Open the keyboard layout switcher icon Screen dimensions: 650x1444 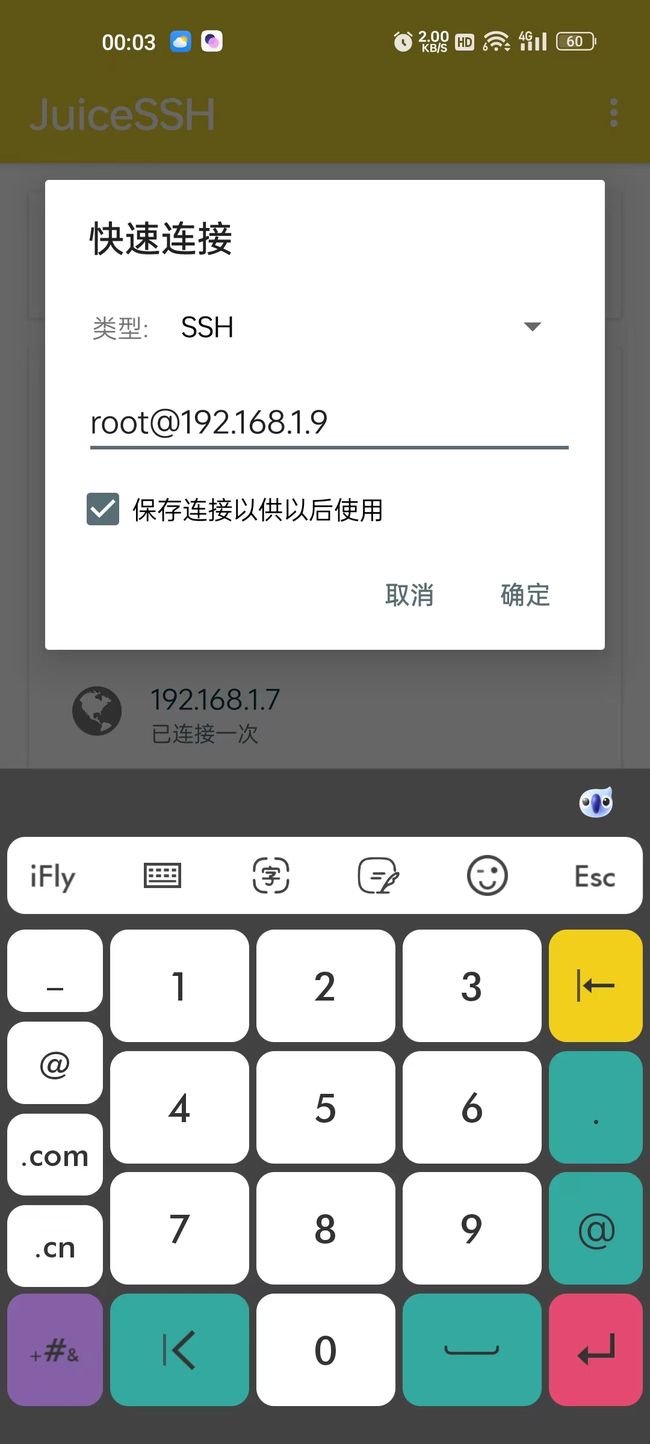pyautogui.click(x=162, y=876)
